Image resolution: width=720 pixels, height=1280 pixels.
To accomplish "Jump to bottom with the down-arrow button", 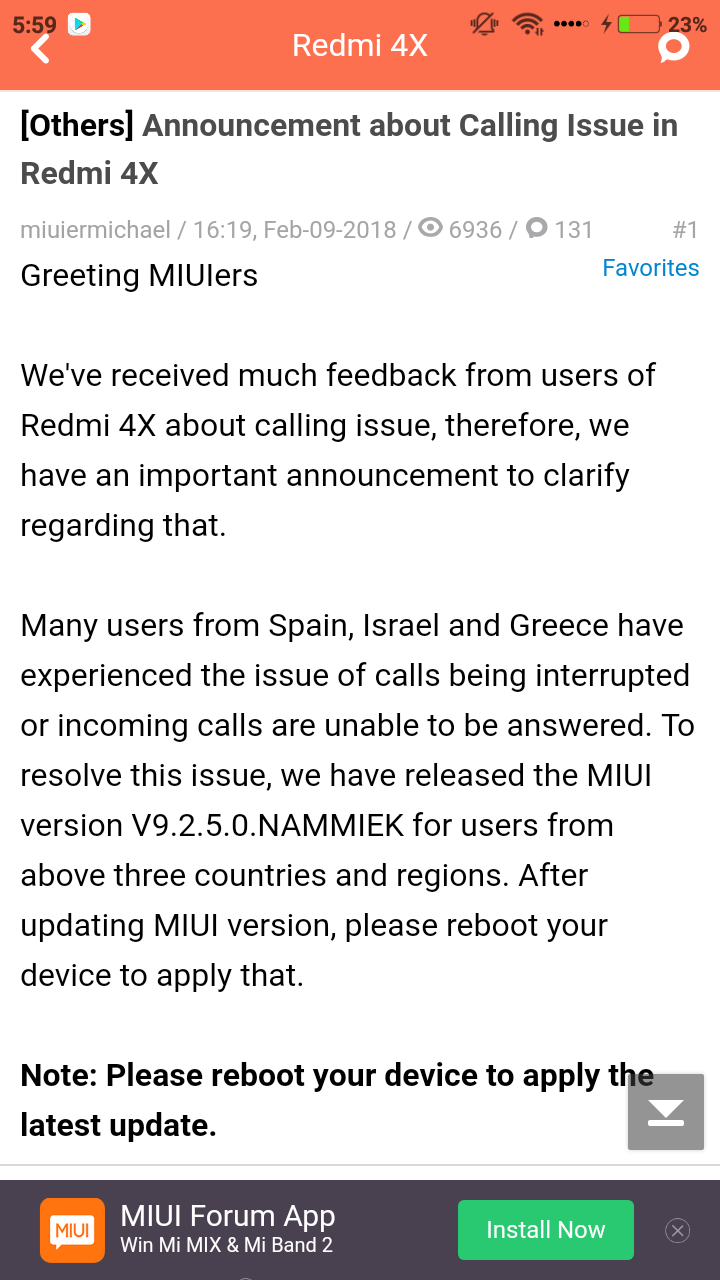I will (666, 1111).
